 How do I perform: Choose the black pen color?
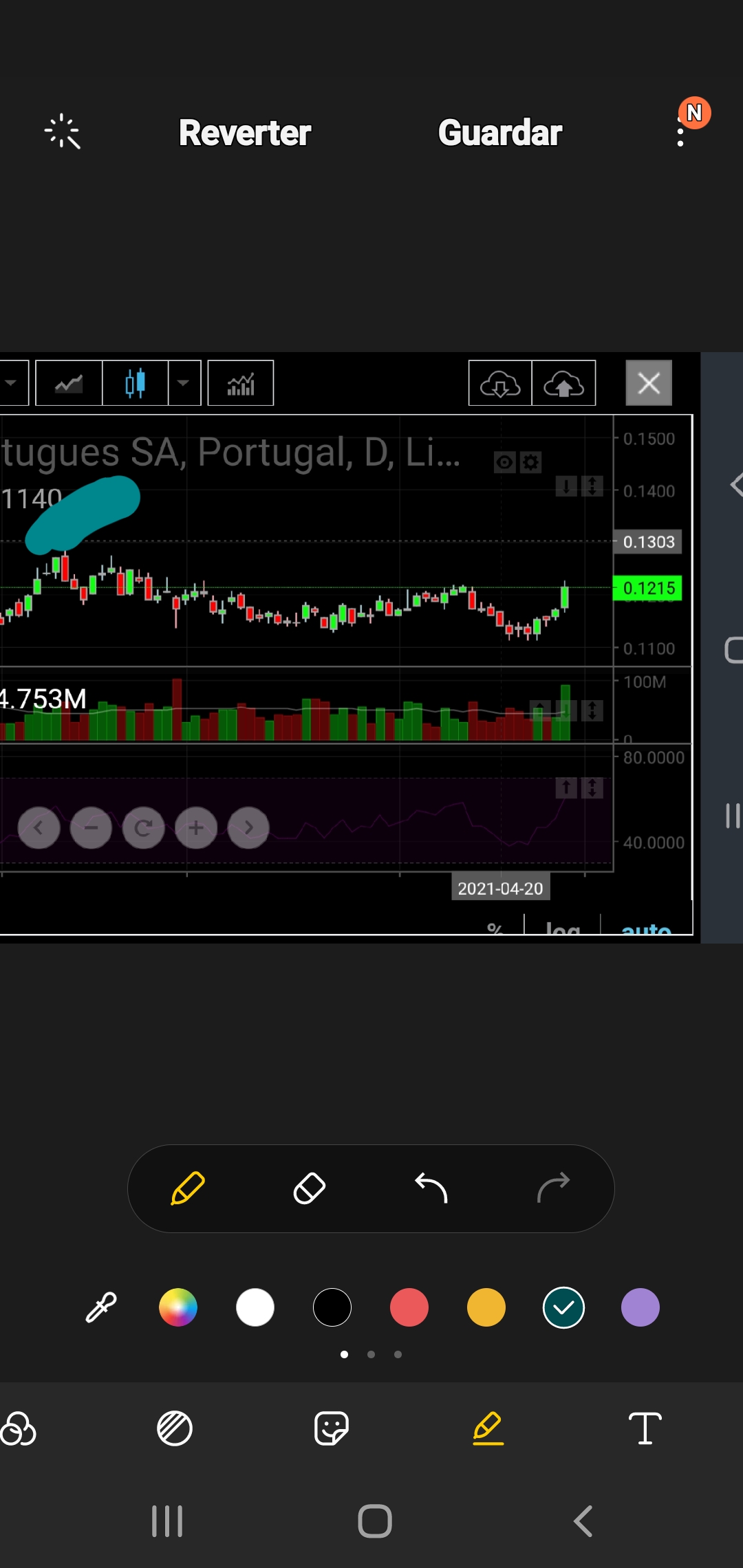[x=332, y=1307]
